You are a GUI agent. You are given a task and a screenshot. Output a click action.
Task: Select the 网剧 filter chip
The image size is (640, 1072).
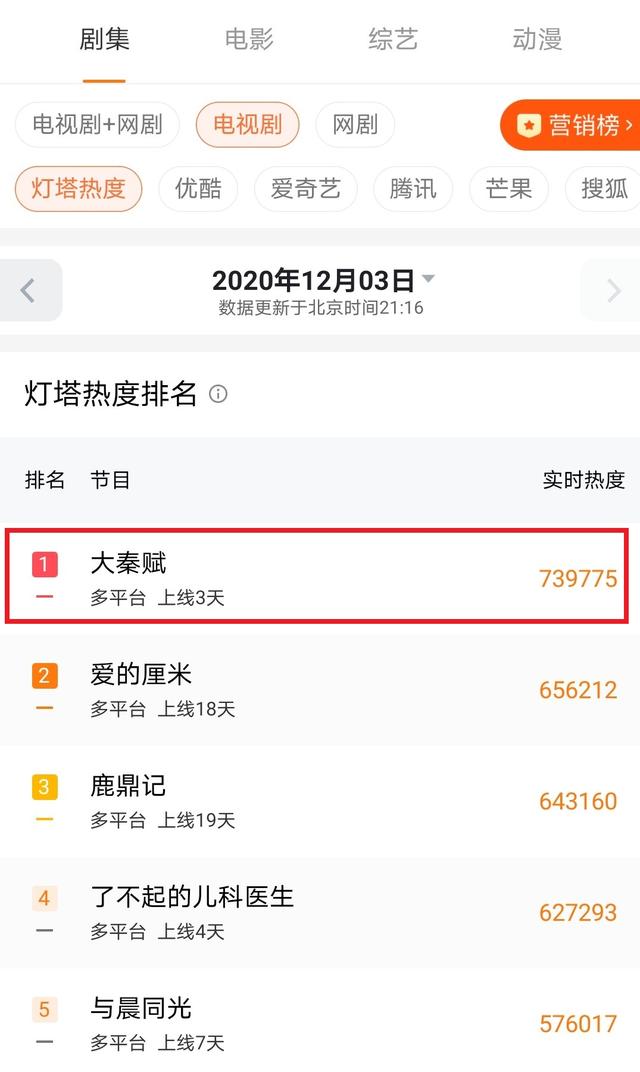355,124
